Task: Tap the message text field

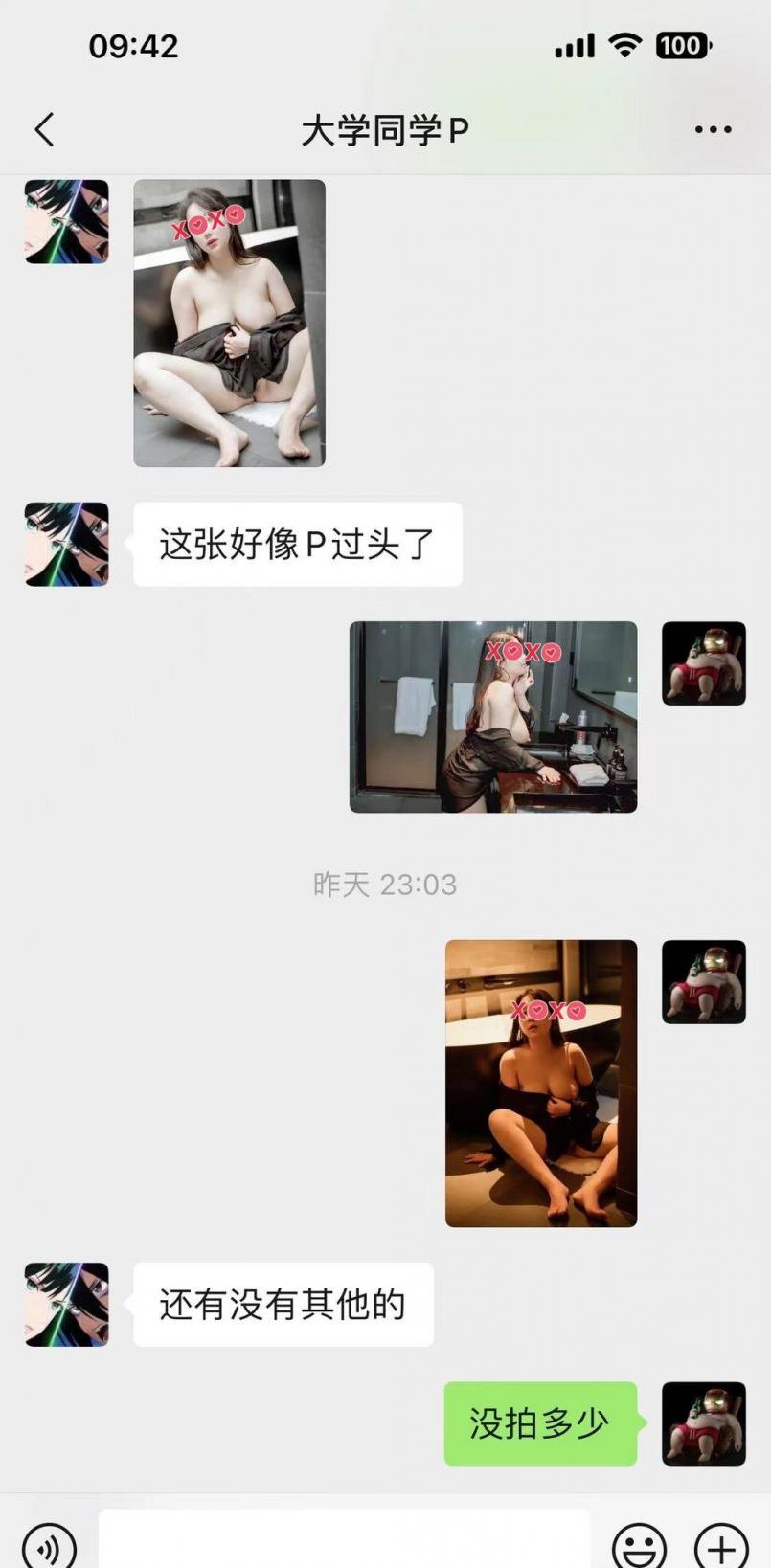Action: tap(343, 1541)
